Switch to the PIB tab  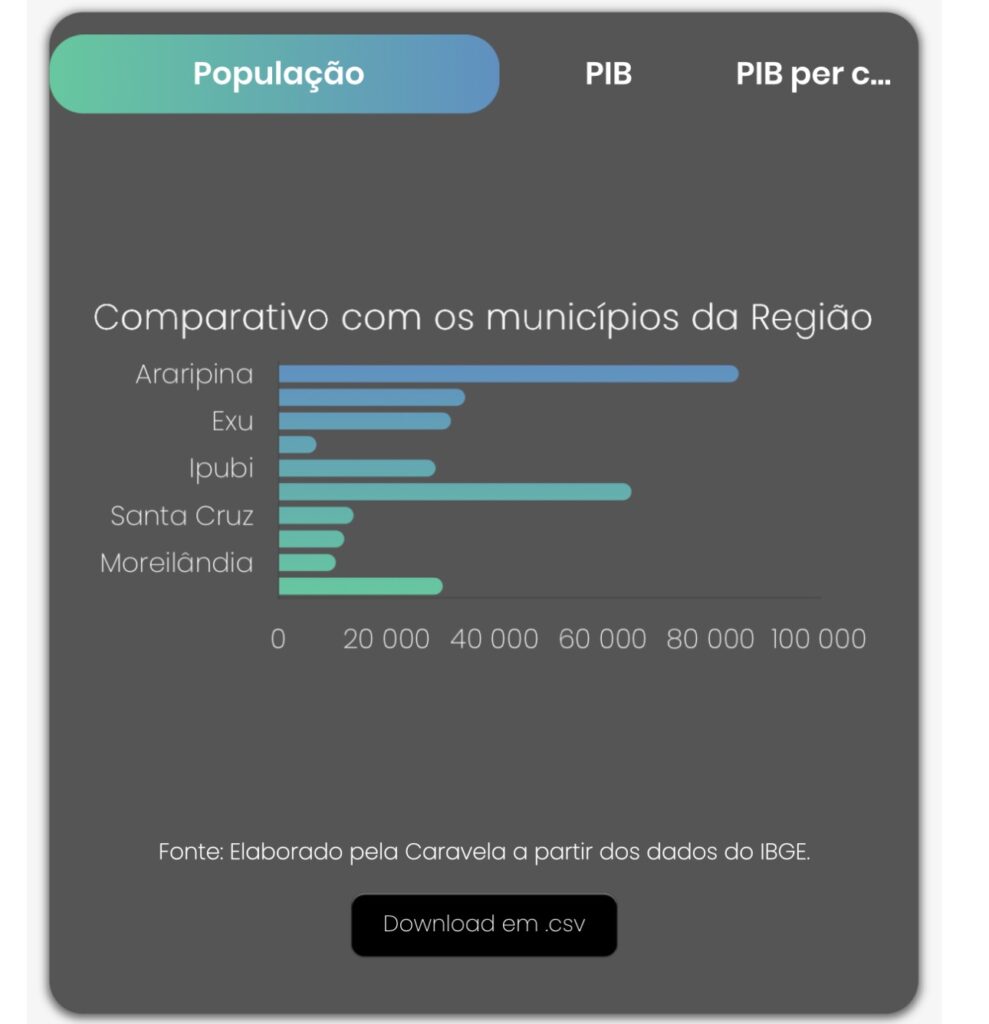(x=608, y=74)
